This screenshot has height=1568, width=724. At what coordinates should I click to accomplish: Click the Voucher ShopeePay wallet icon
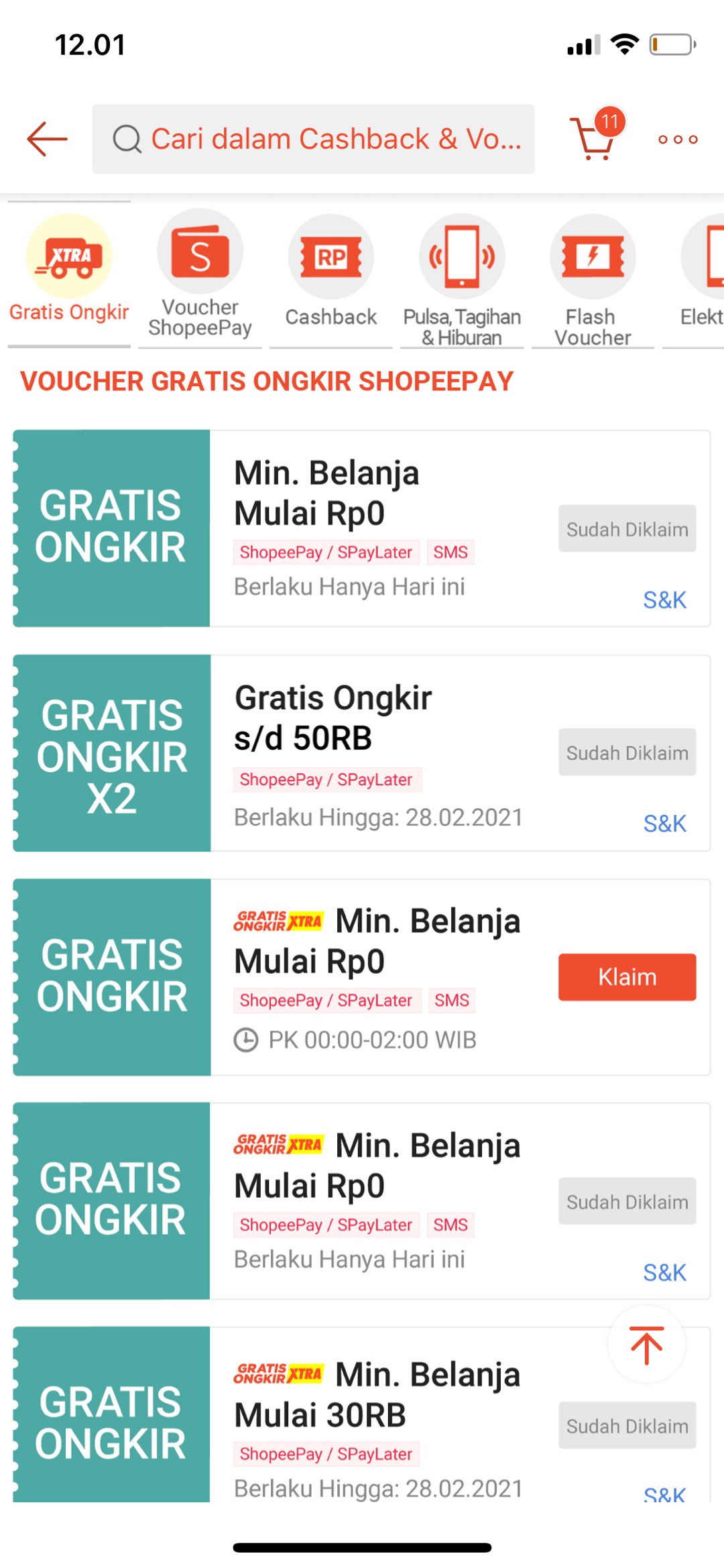(199, 256)
